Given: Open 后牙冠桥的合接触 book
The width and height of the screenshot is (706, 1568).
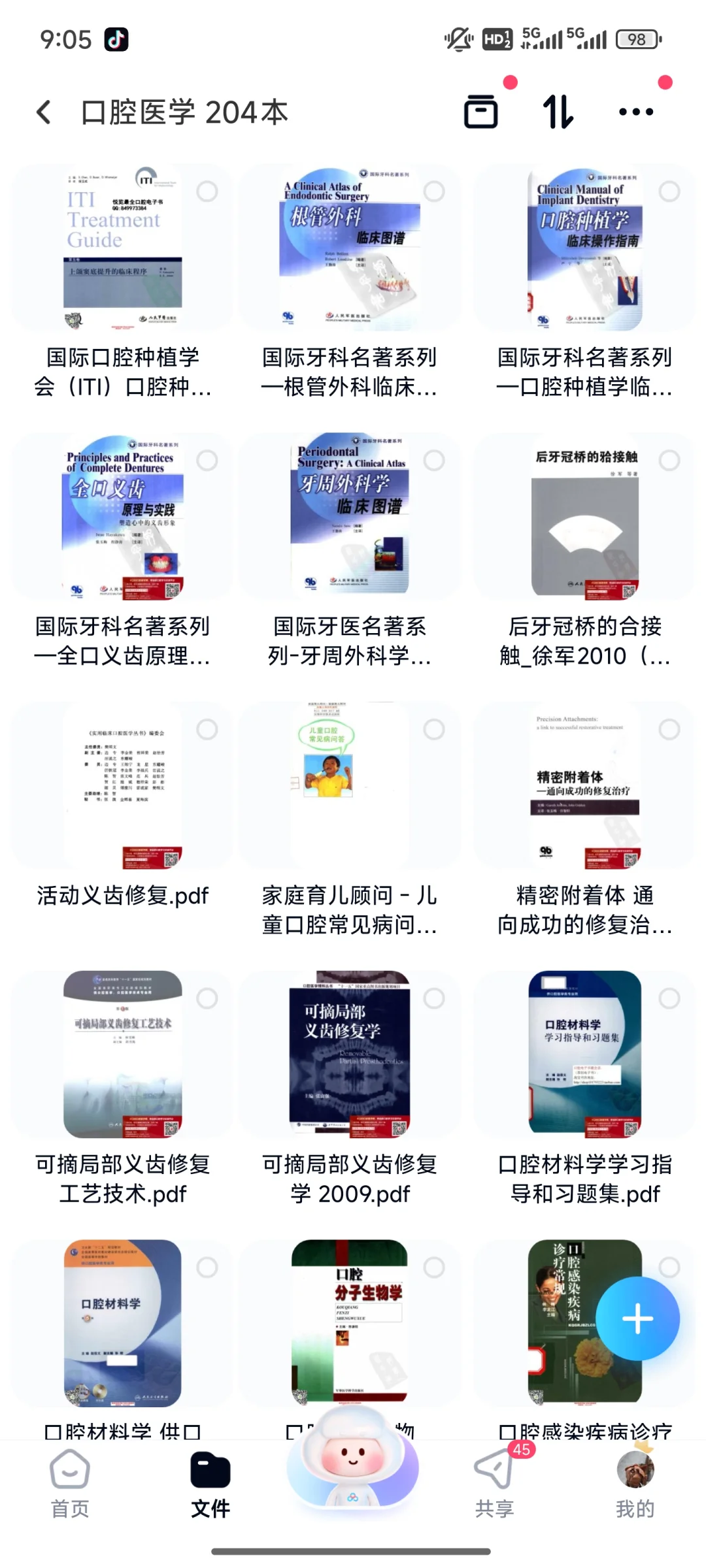Looking at the screenshot, I should [x=585, y=516].
